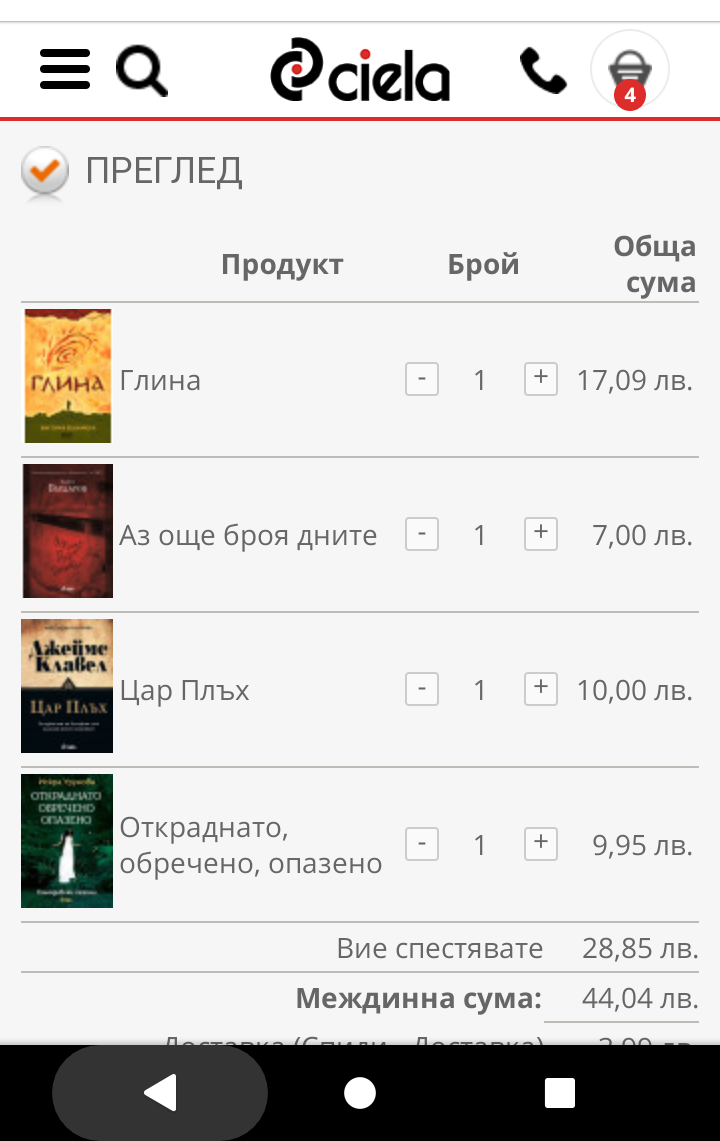Tap the system home button
The width and height of the screenshot is (720, 1141).
[360, 1093]
